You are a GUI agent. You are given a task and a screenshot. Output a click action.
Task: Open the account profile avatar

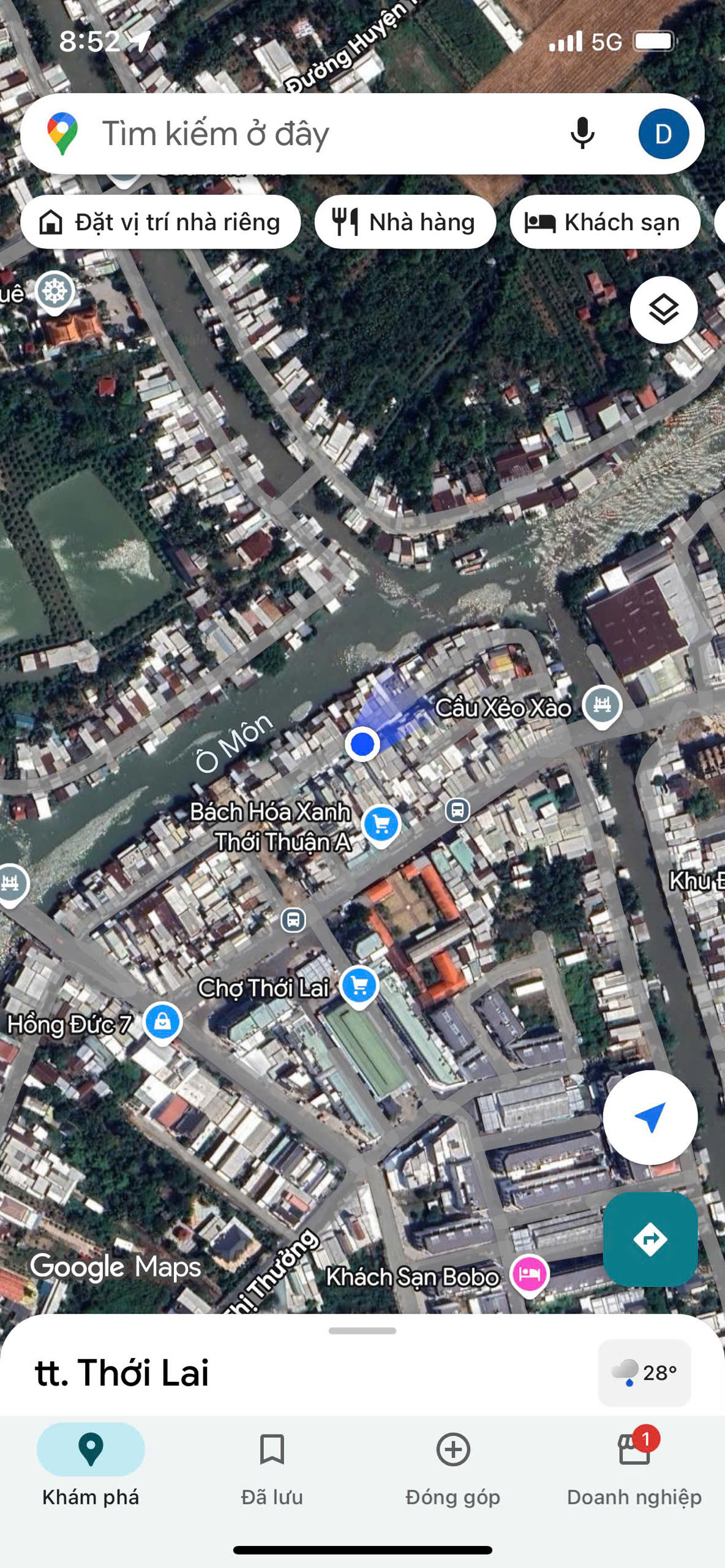(663, 134)
